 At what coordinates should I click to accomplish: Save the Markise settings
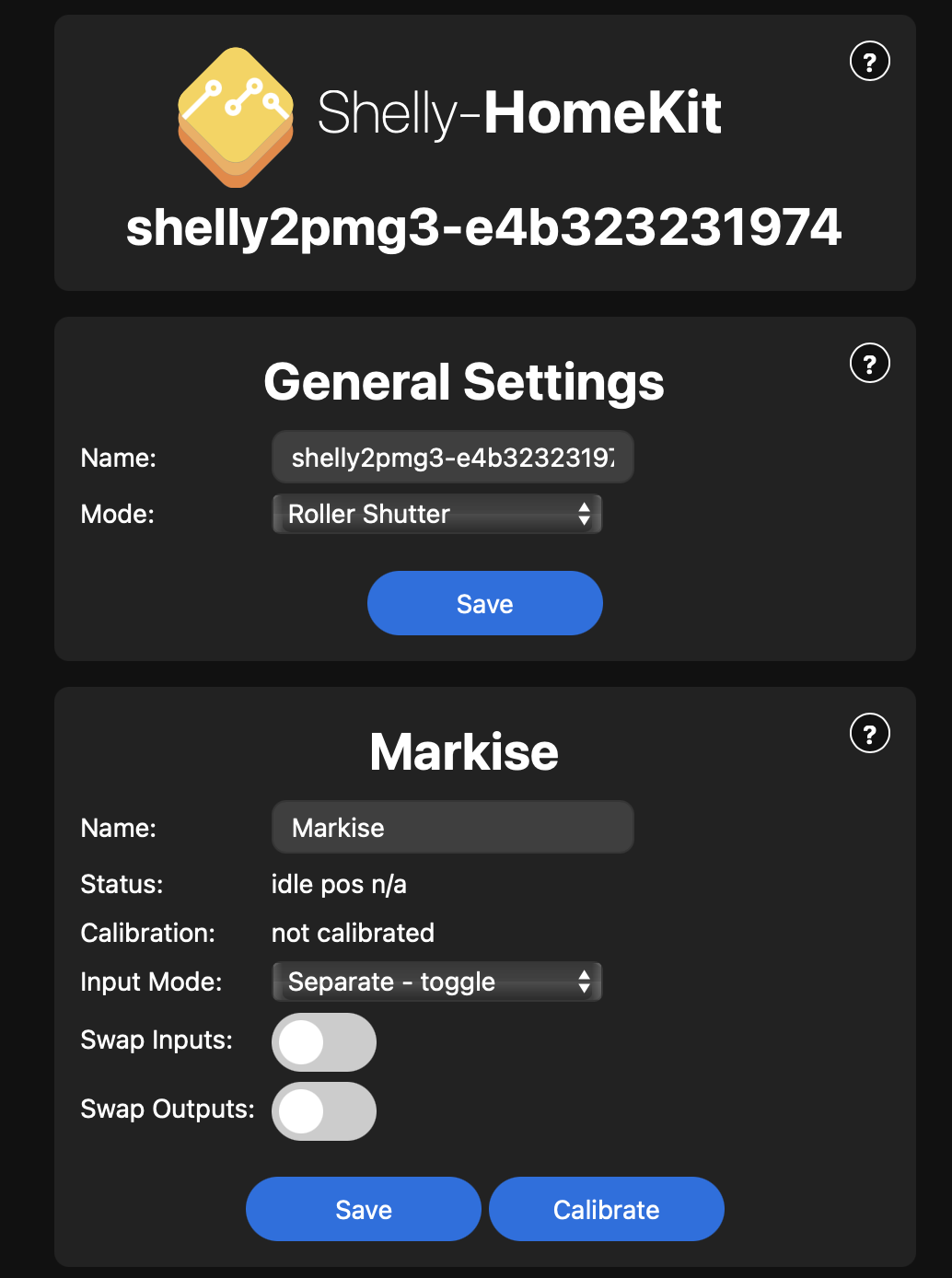(363, 1209)
